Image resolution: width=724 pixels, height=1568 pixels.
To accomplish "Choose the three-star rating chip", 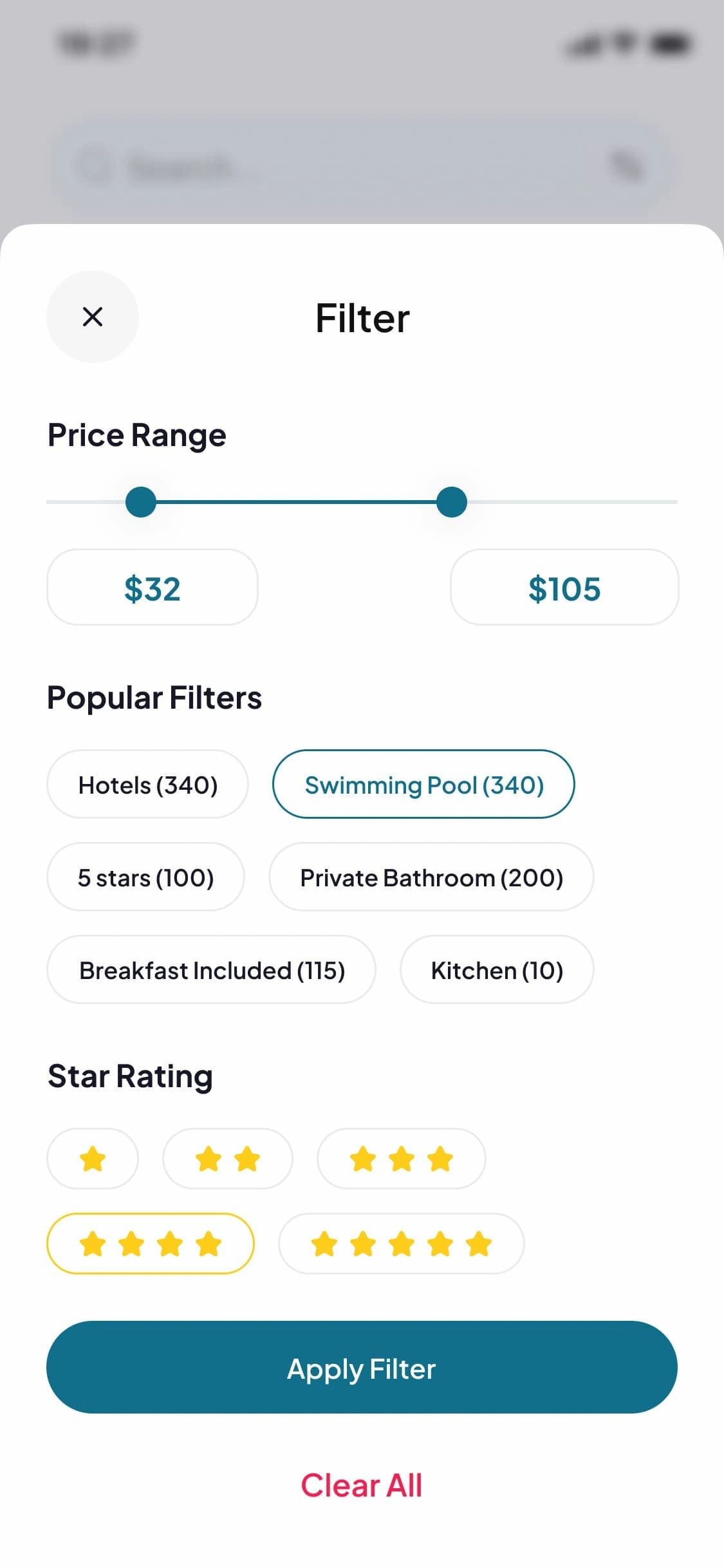I will tap(402, 1159).
